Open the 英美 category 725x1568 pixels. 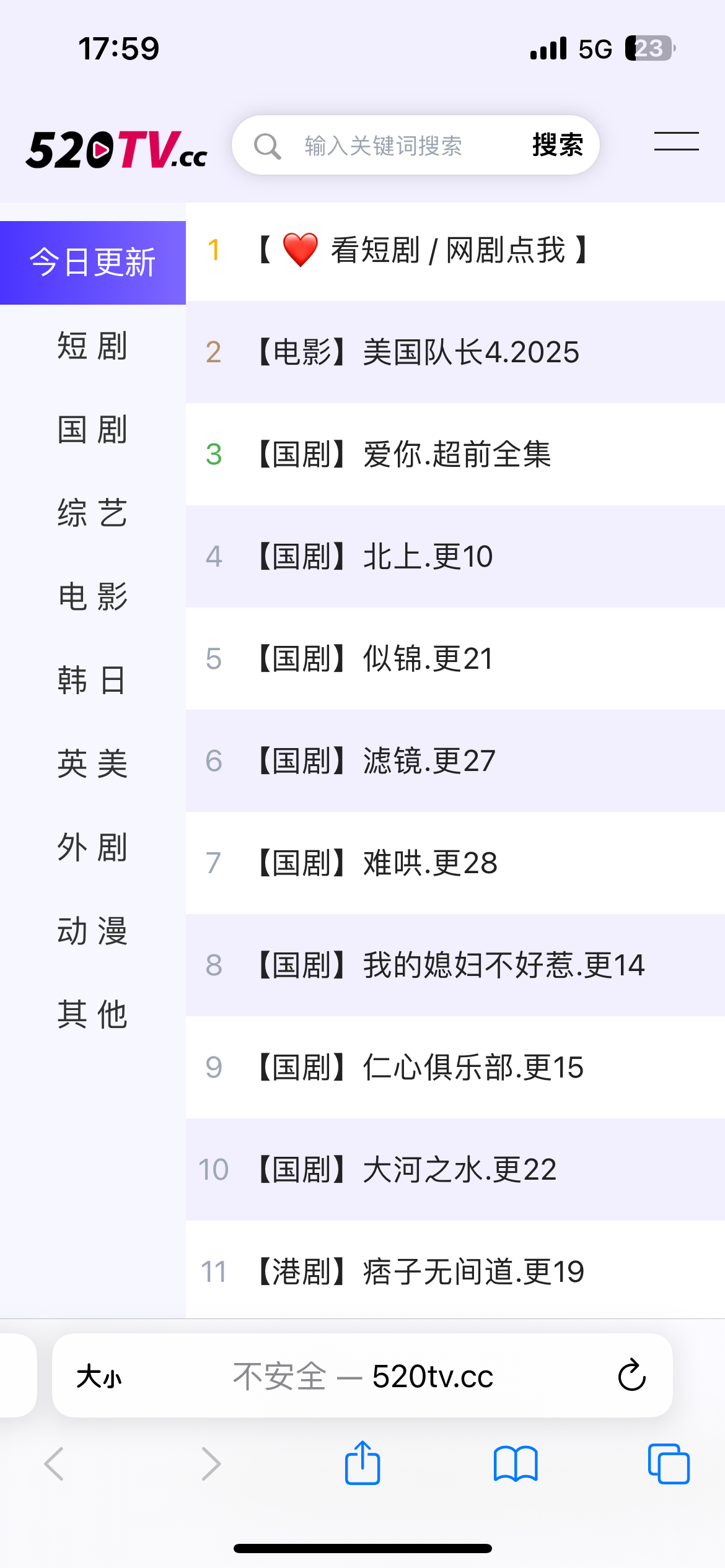pos(92,764)
